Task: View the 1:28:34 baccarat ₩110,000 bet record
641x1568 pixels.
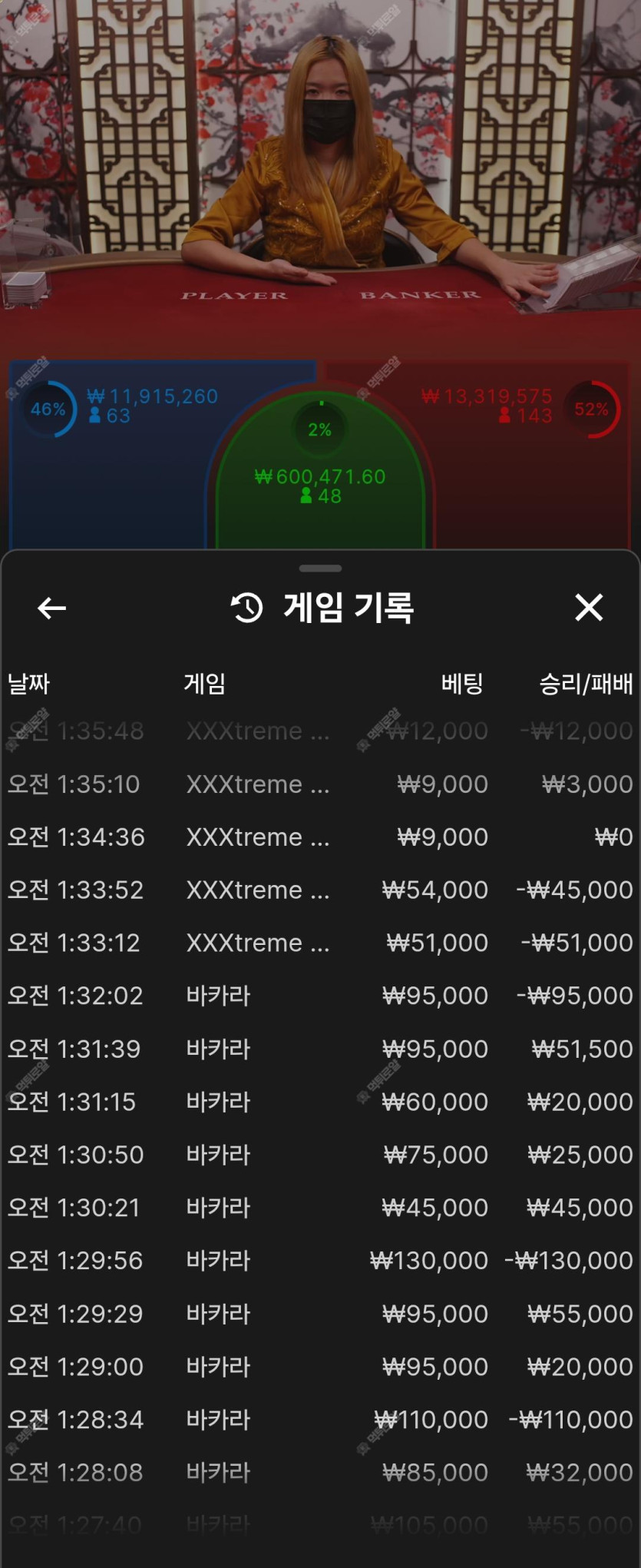Action: click(x=320, y=1420)
